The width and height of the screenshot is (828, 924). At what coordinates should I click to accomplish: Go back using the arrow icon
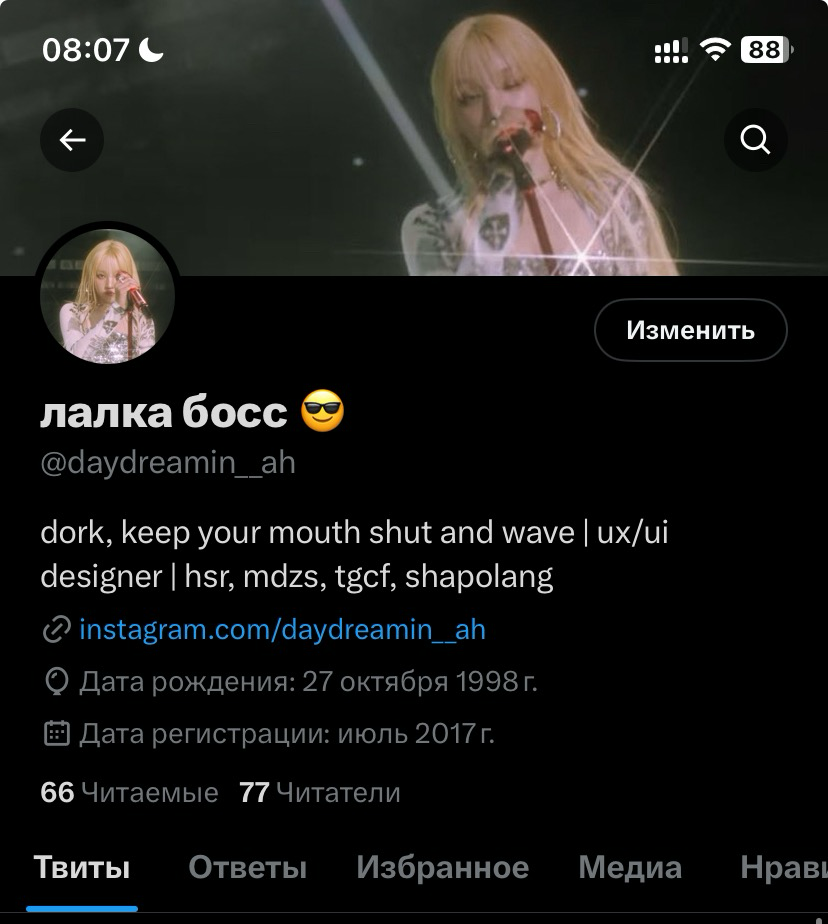point(72,141)
